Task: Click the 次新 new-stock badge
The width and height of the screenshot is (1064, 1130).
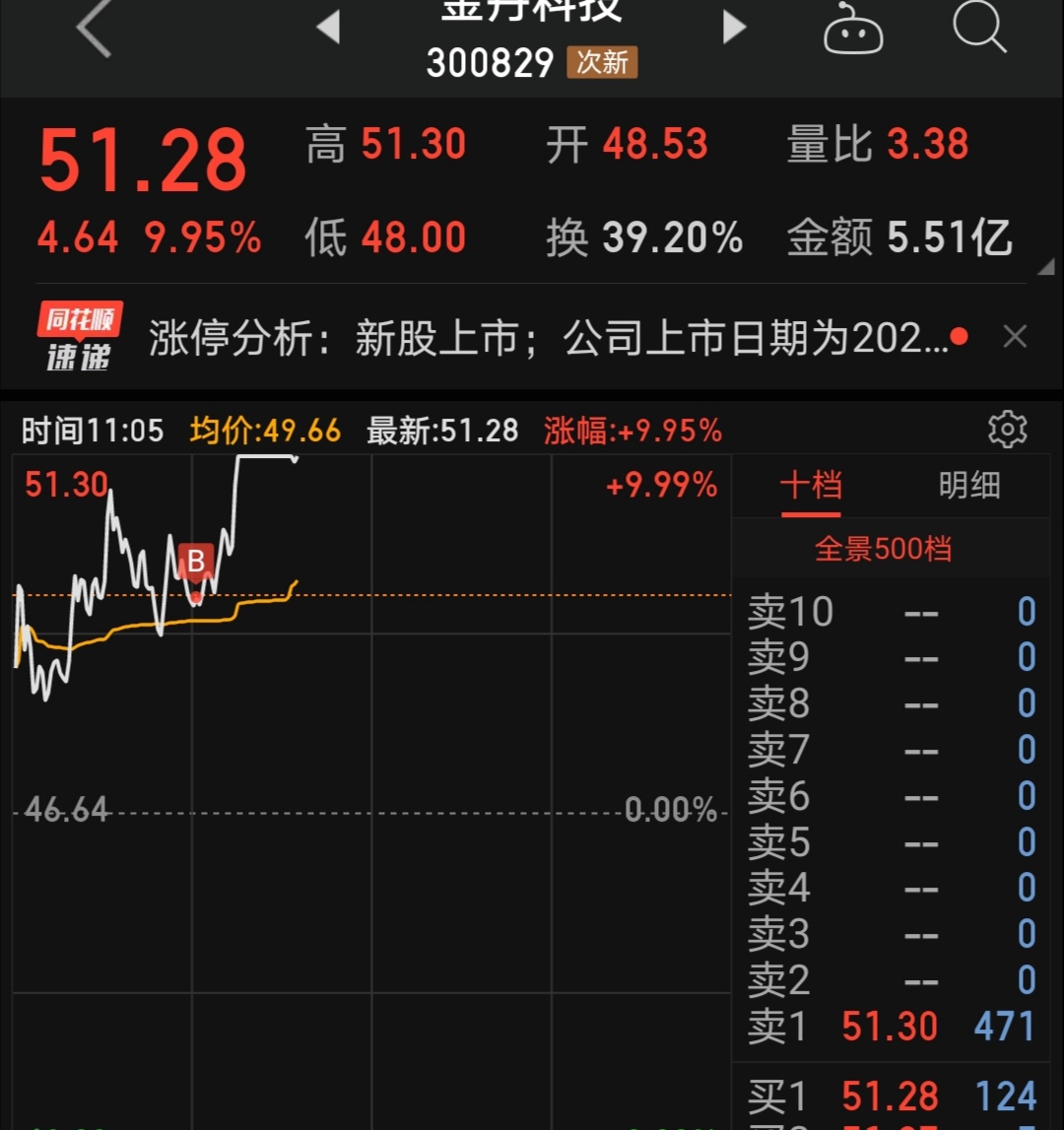Action: point(603,62)
